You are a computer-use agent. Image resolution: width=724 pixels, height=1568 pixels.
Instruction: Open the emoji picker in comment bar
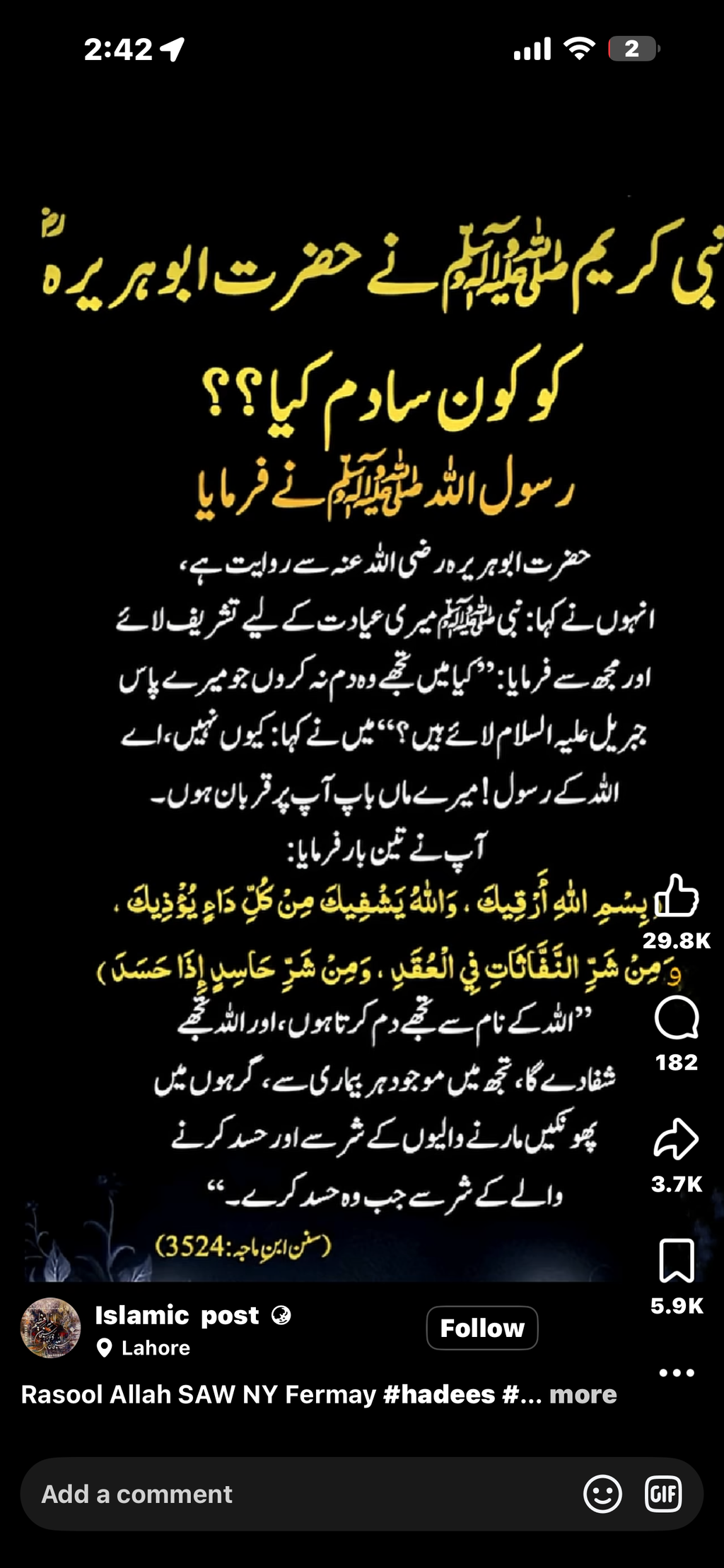602,1494
